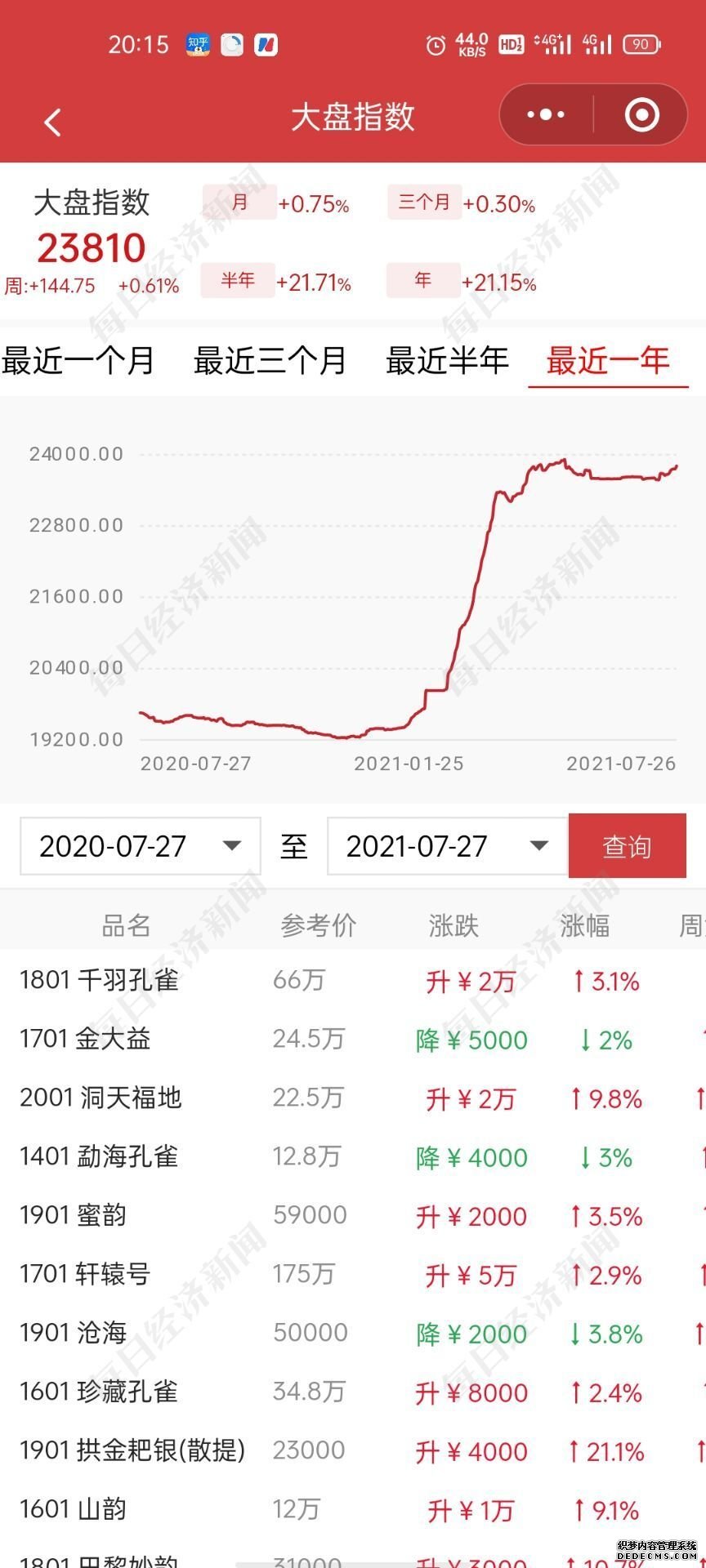Image resolution: width=706 pixels, height=1568 pixels.
Task: Switch to 最近三个月 tab
Action: click(270, 360)
